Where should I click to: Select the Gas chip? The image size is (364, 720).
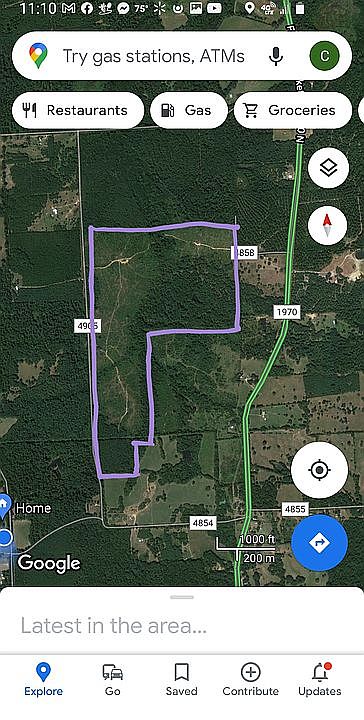[x=189, y=110]
